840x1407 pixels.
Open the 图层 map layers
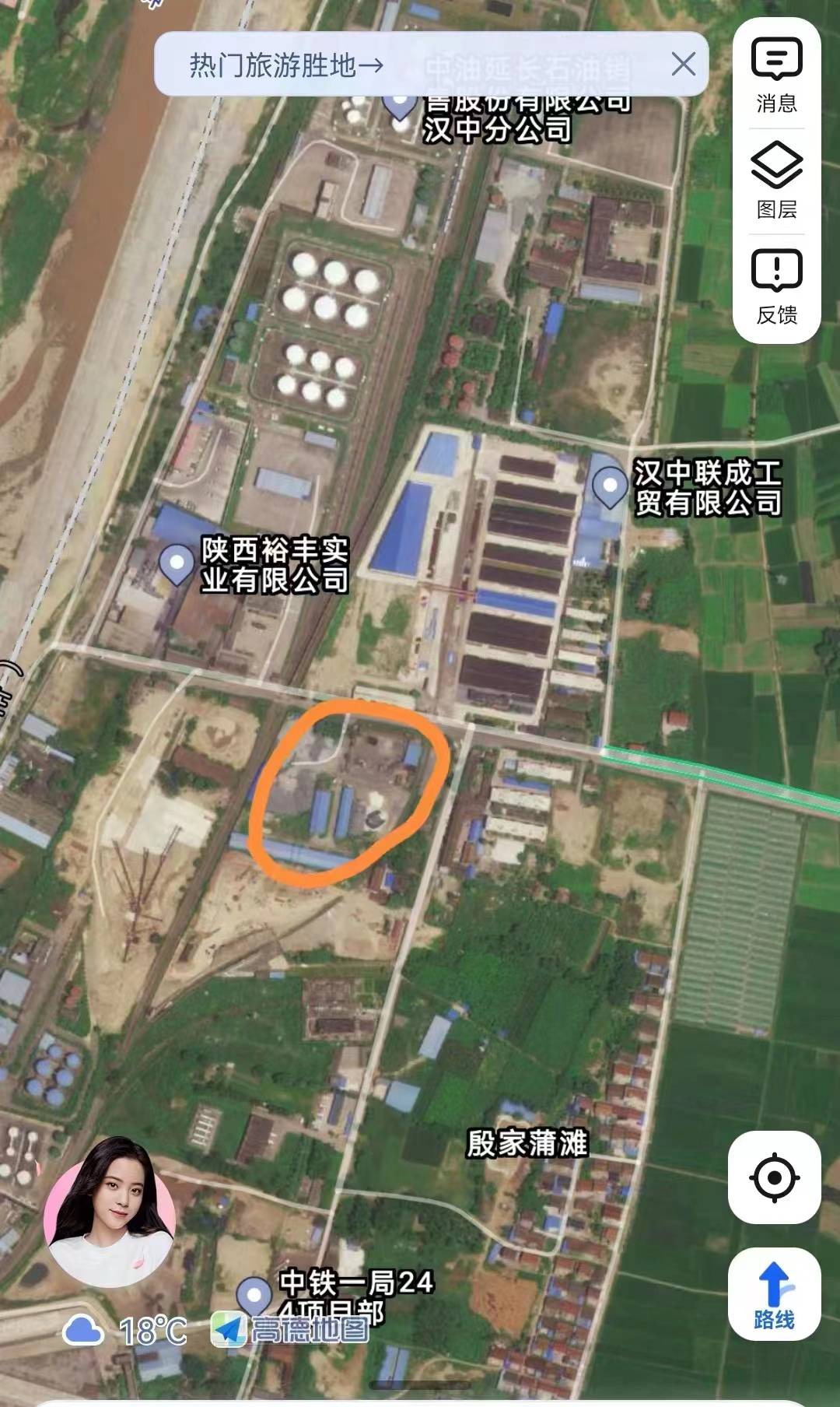(776, 181)
